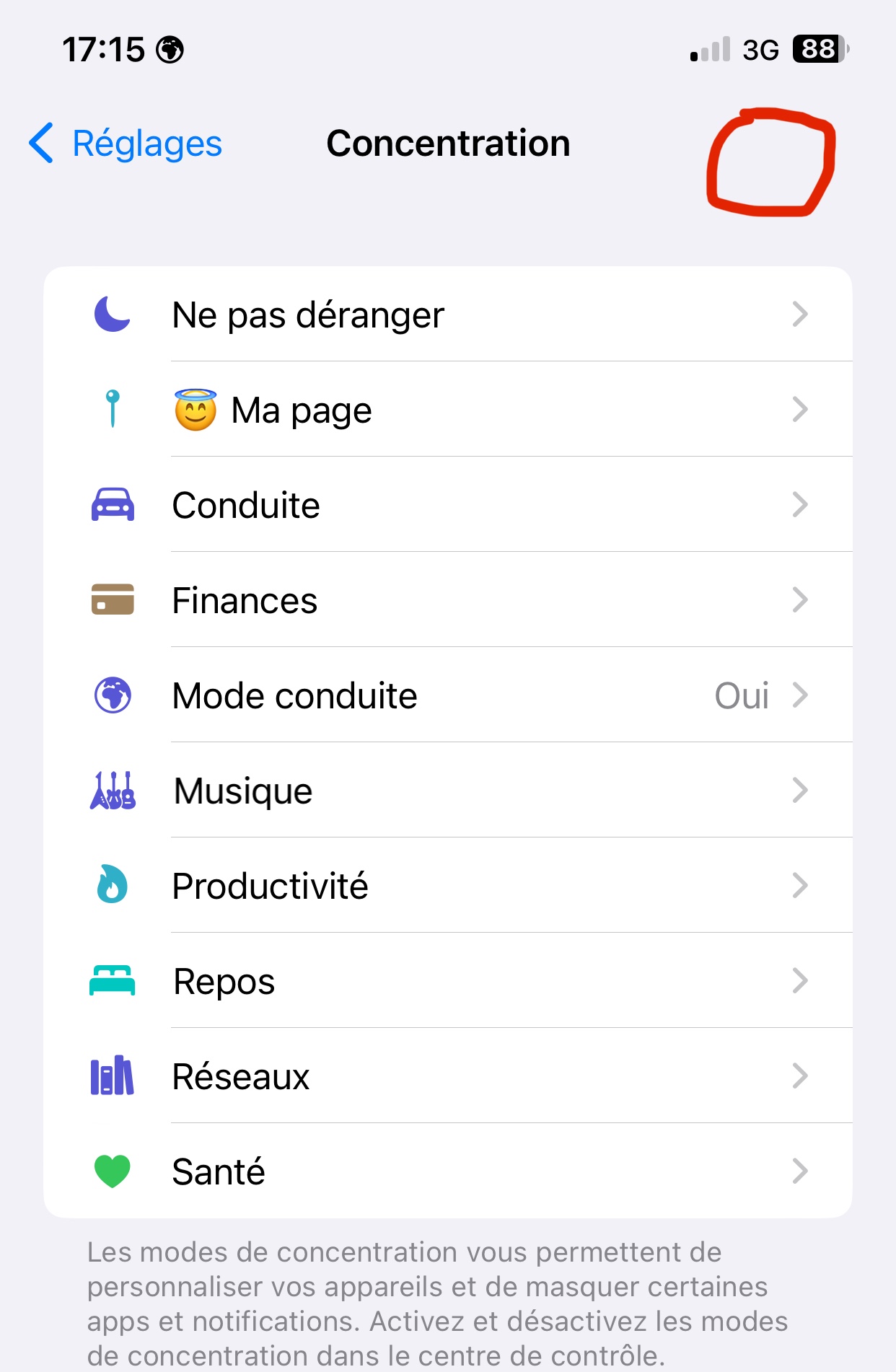
Task: Select the Conduite focus
Action: 447,505
